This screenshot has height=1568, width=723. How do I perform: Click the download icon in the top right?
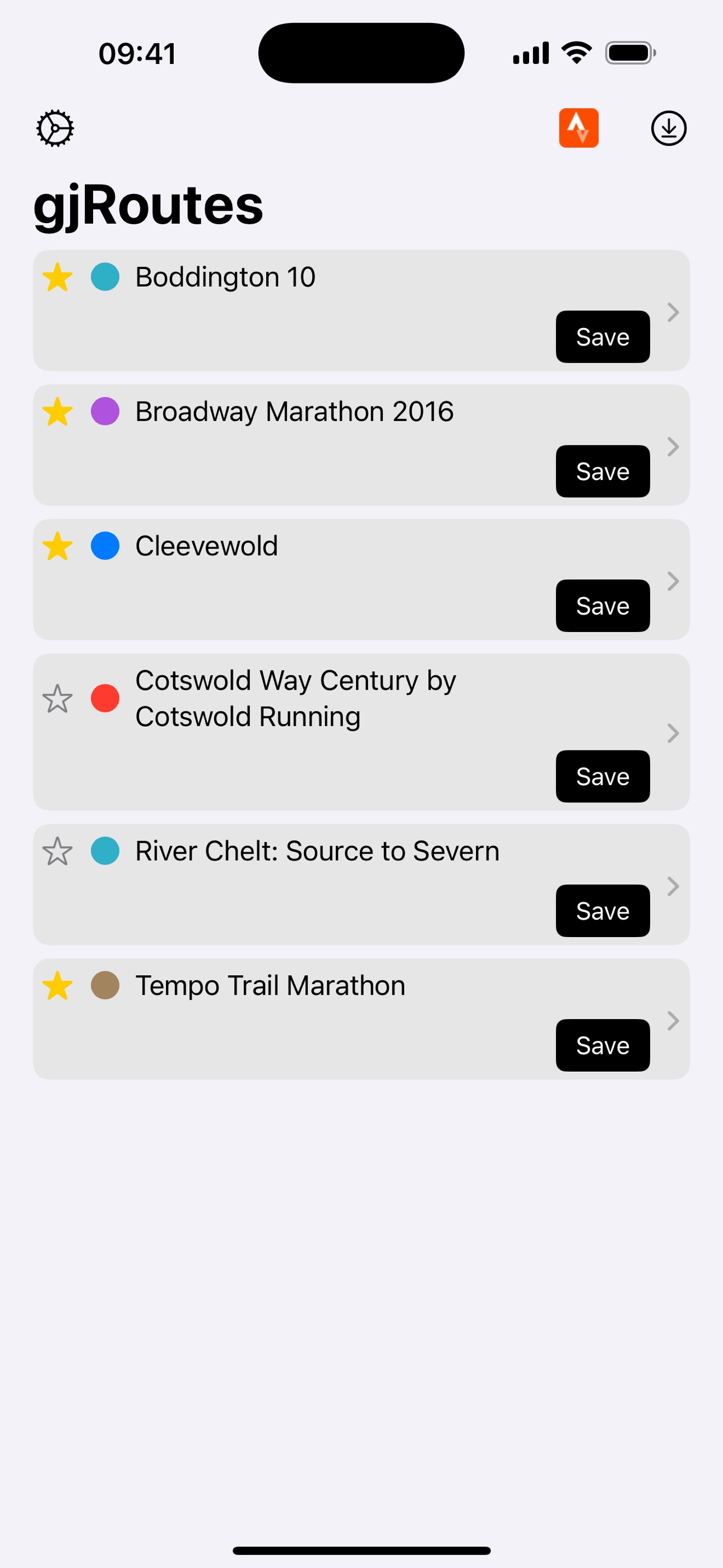668,128
